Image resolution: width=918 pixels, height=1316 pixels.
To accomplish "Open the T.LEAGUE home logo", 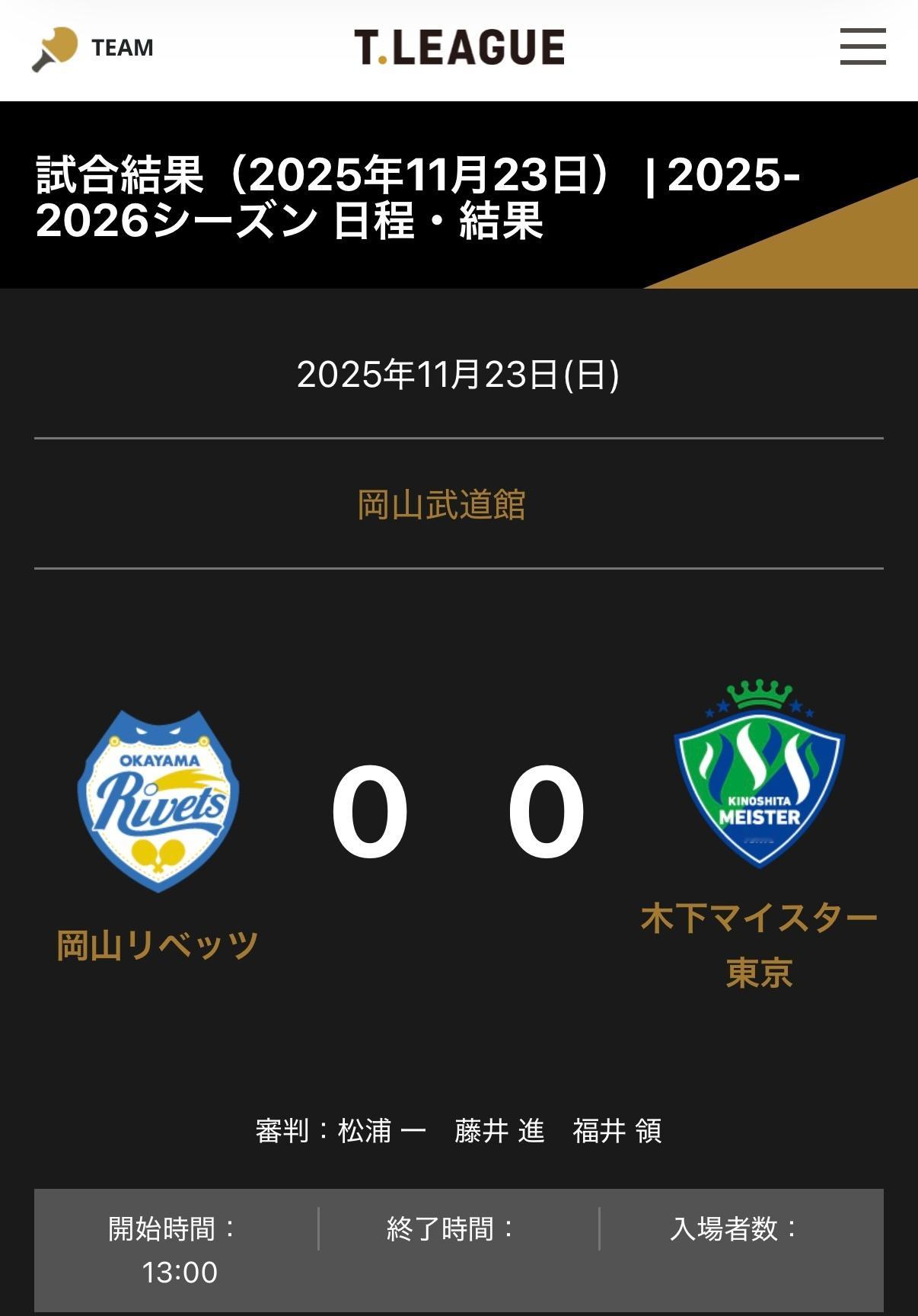I will coord(459,47).
